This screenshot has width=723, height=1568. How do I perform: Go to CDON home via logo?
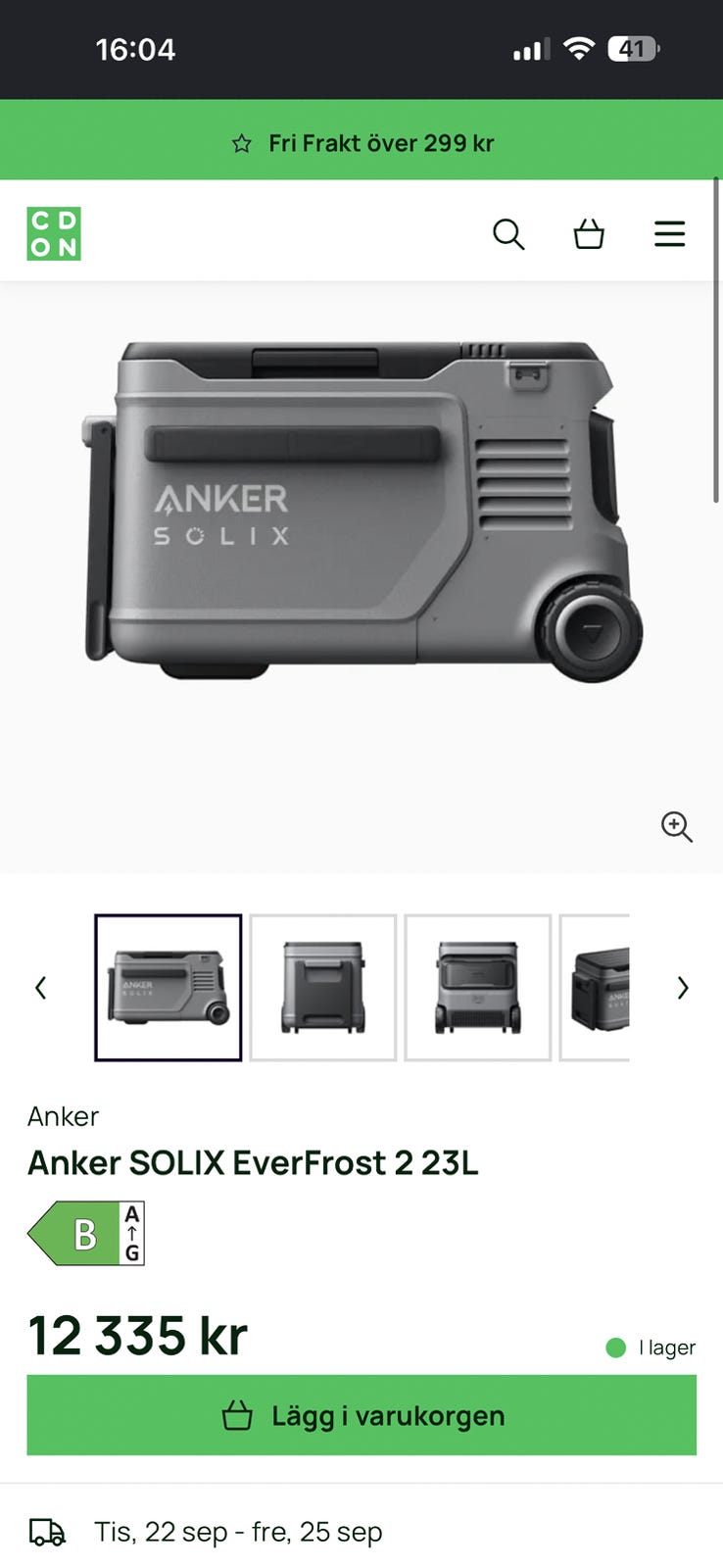coord(54,233)
